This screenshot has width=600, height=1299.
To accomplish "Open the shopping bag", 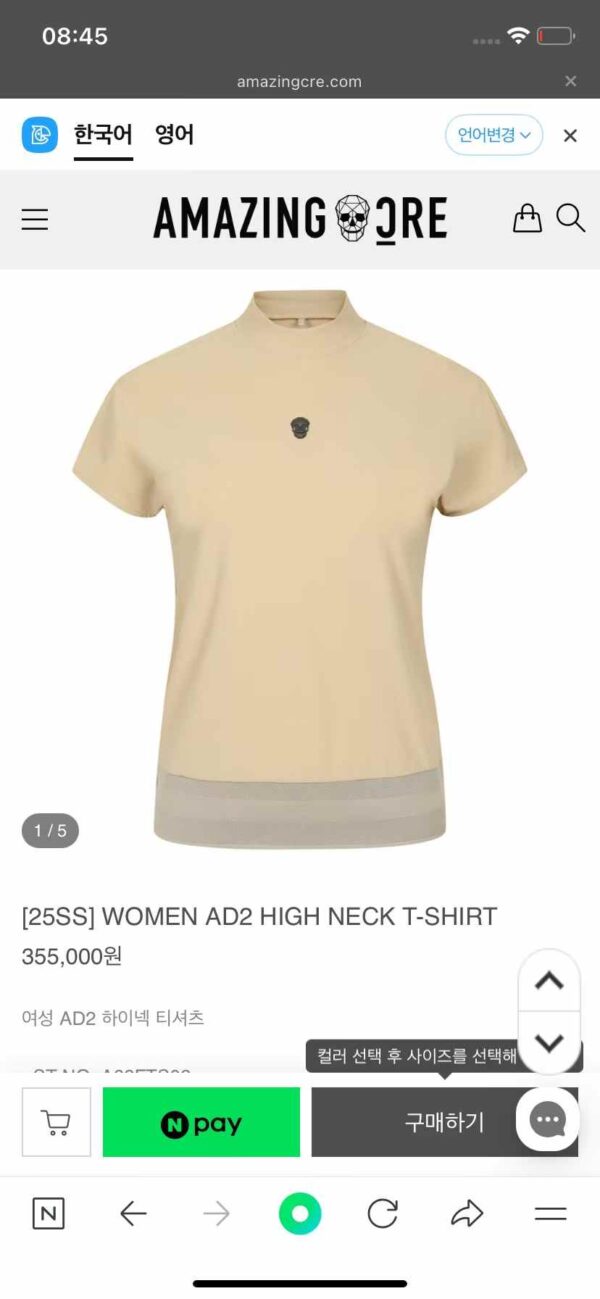I will tap(527, 218).
